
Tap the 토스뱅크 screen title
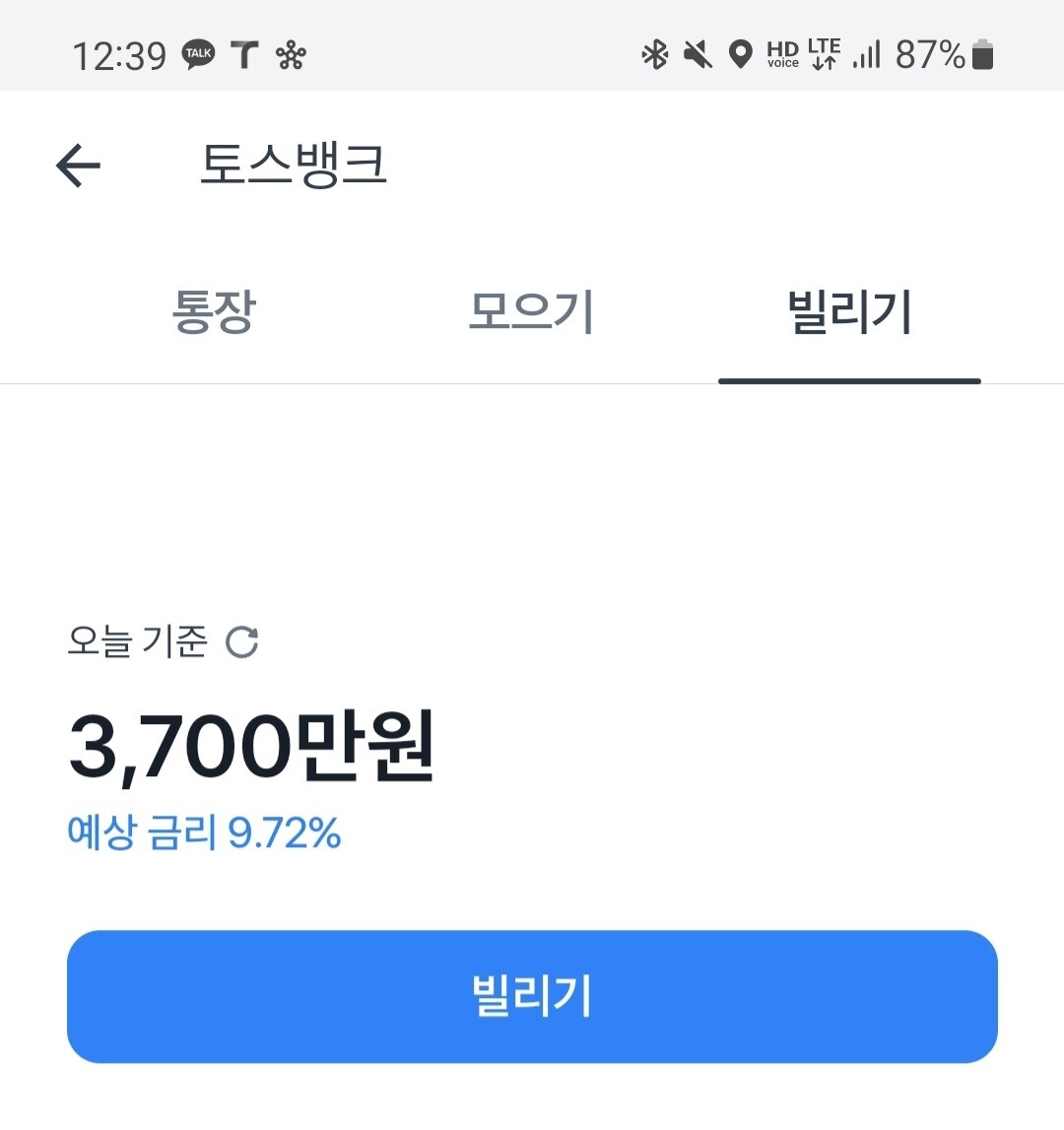point(295,166)
